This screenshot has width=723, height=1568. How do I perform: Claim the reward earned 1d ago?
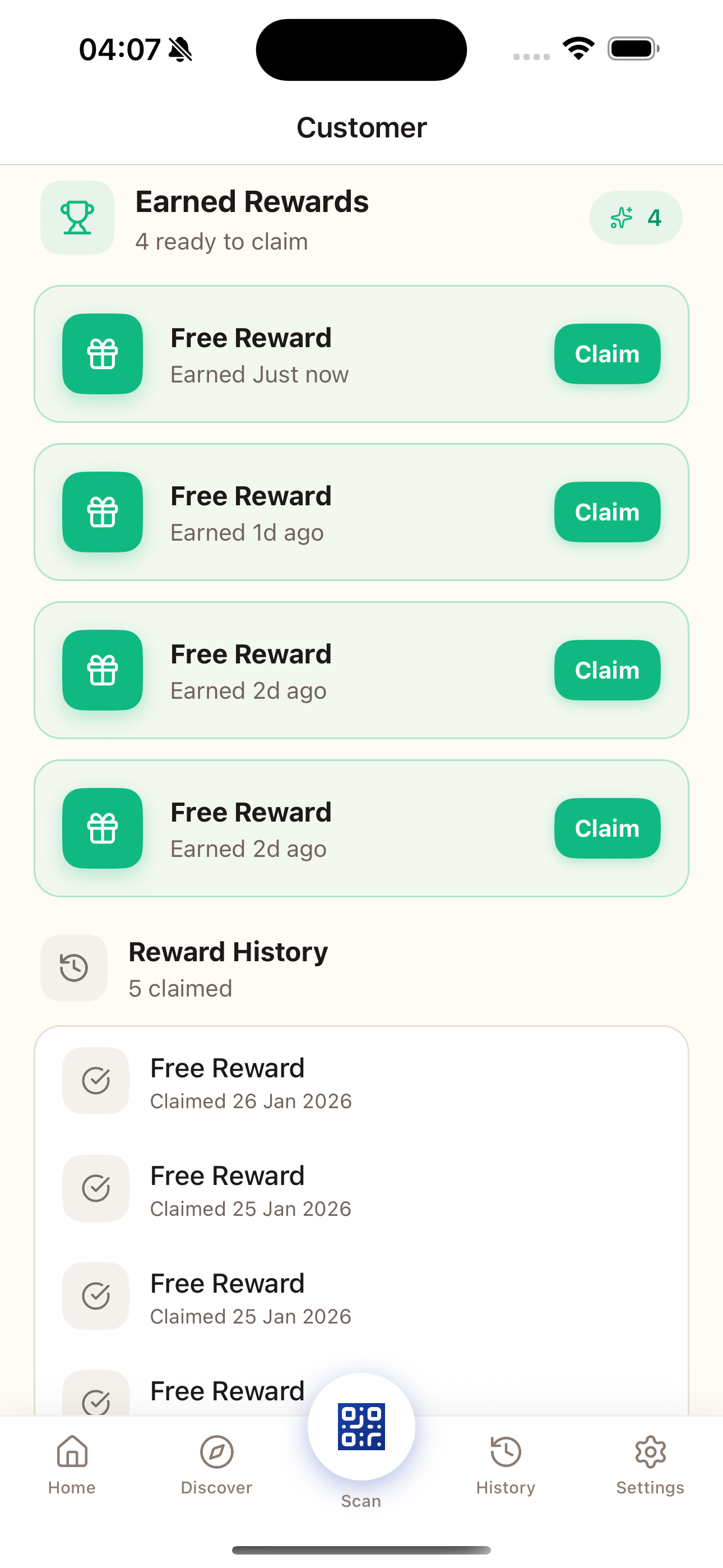point(607,512)
